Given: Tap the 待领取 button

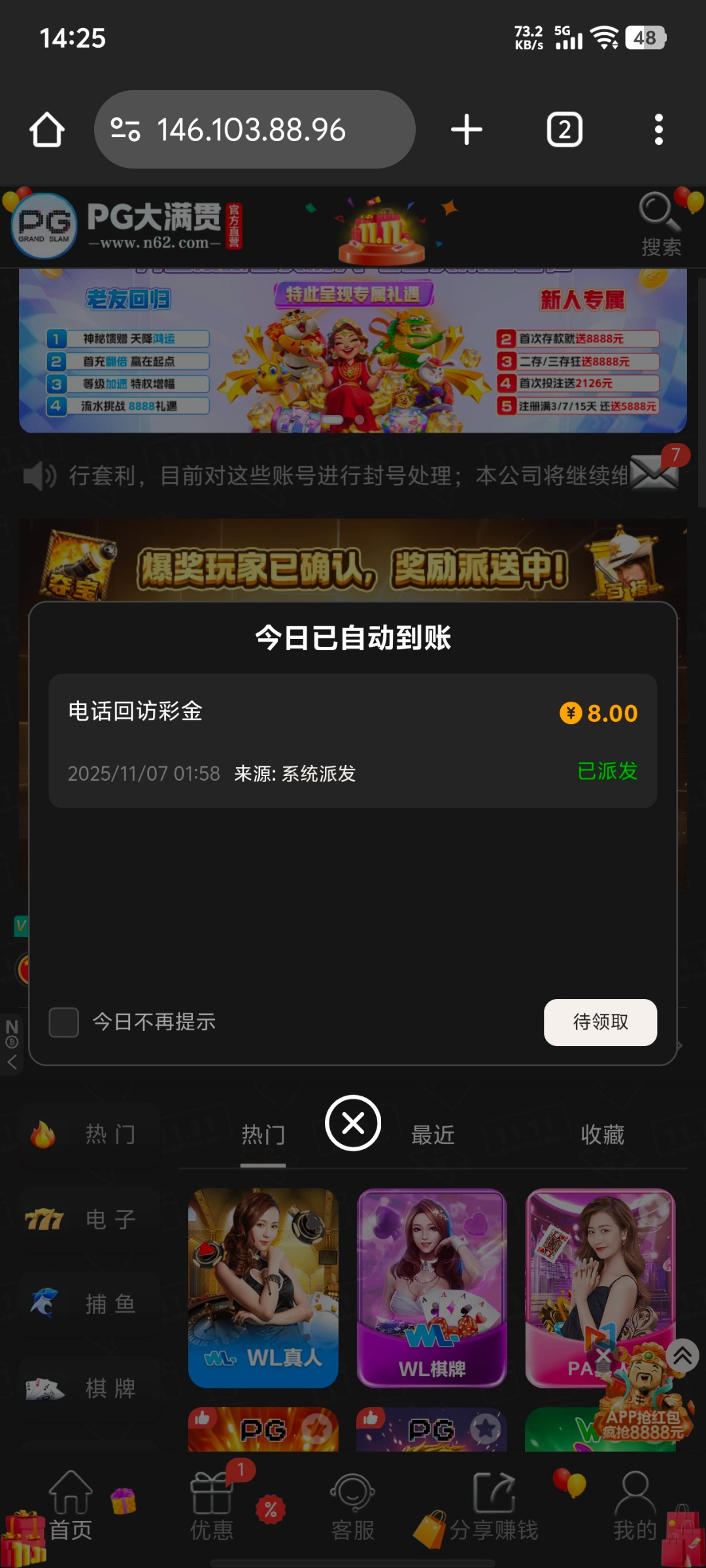Looking at the screenshot, I should (x=600, y=1022).
